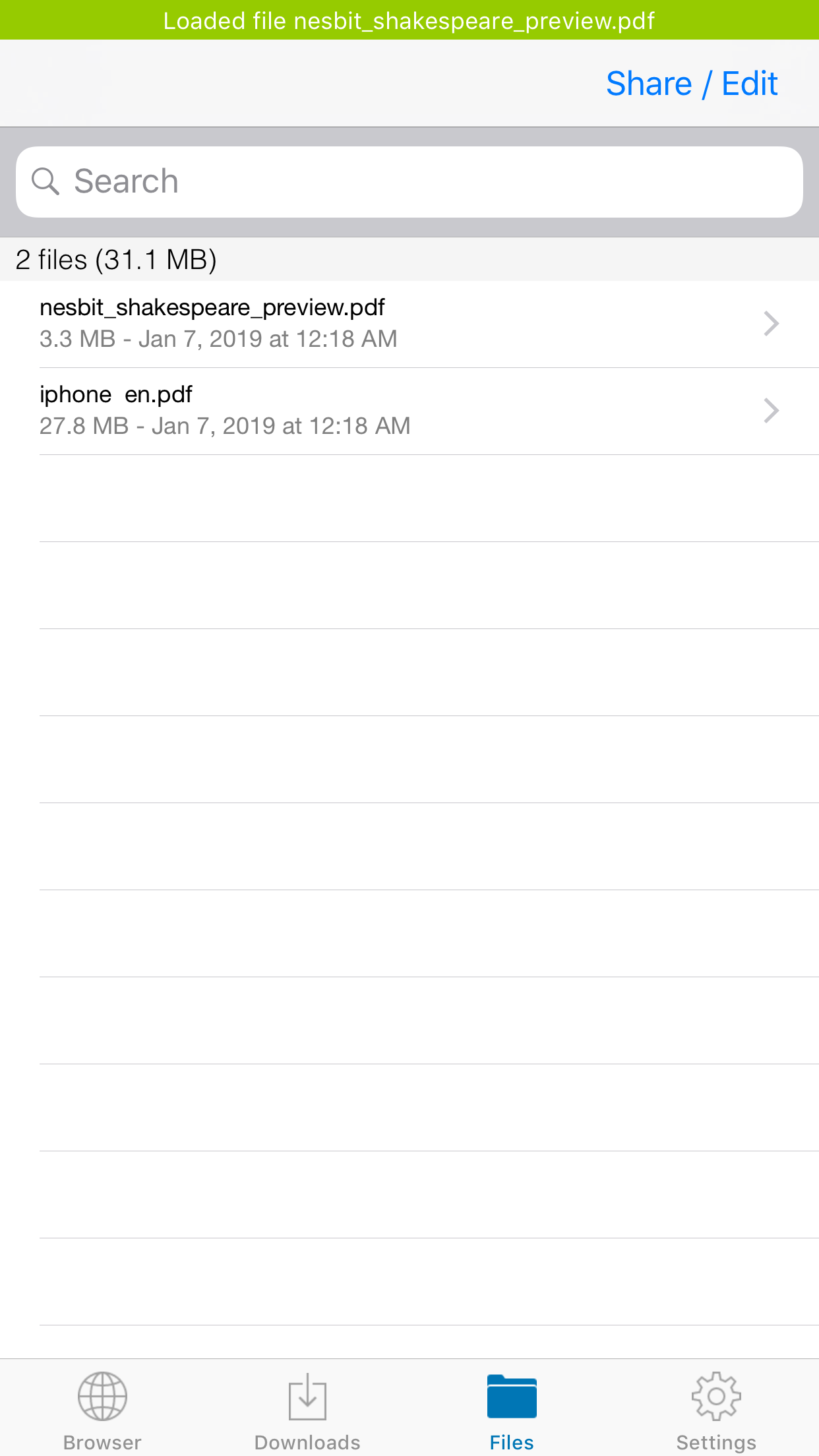The image size is (819, 1456).
Task: Tap the 2 files size header
Action: 117,259
